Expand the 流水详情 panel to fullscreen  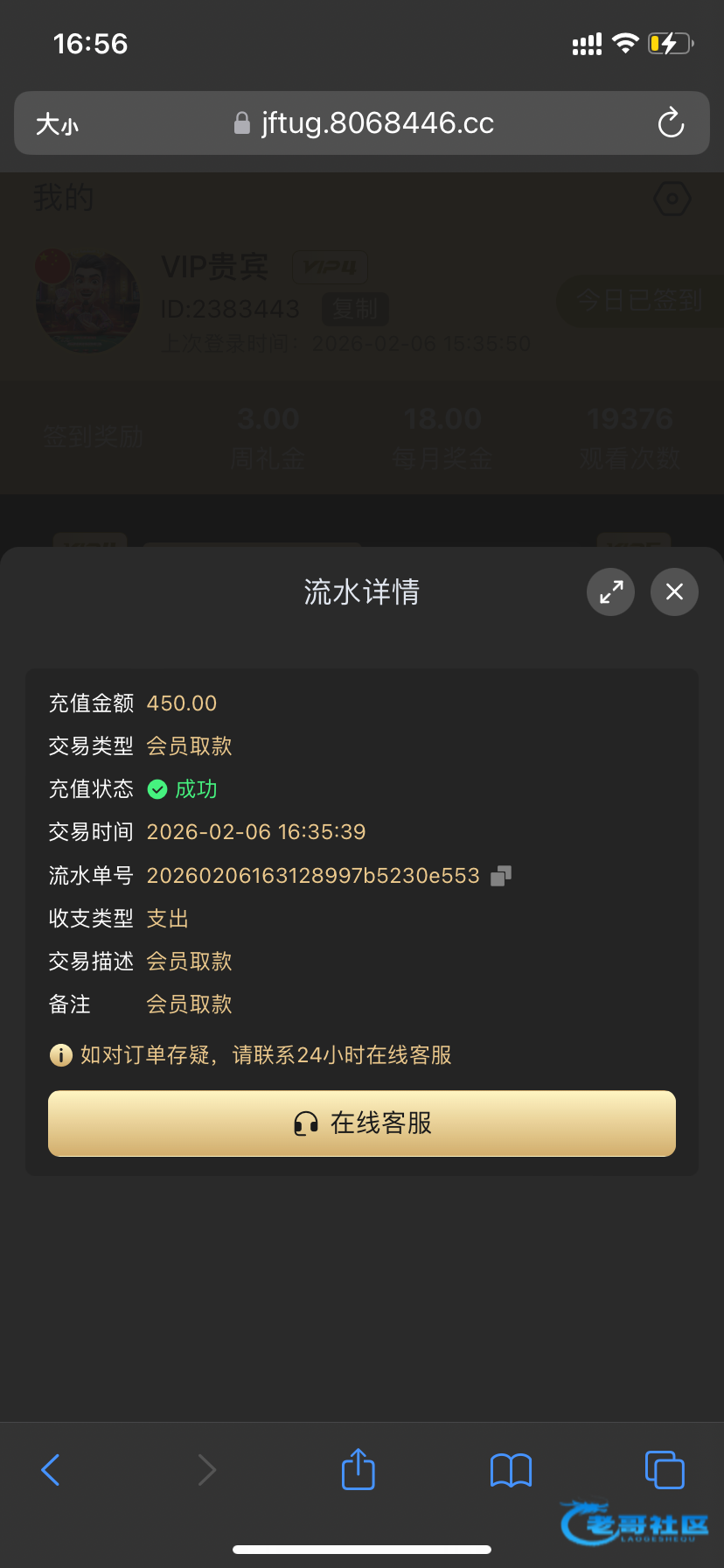(x=610, y=592)
